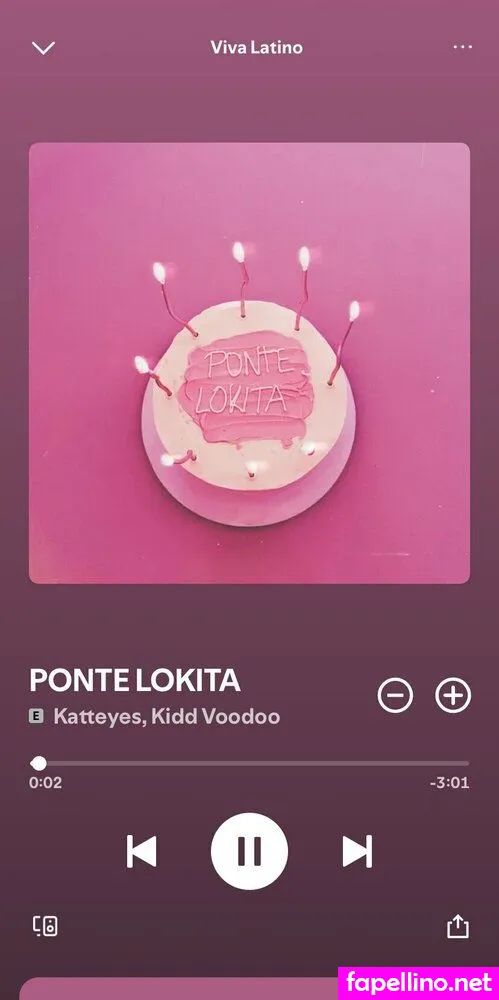
Task: Tap the playback progress bar
Action: (250, 763)
